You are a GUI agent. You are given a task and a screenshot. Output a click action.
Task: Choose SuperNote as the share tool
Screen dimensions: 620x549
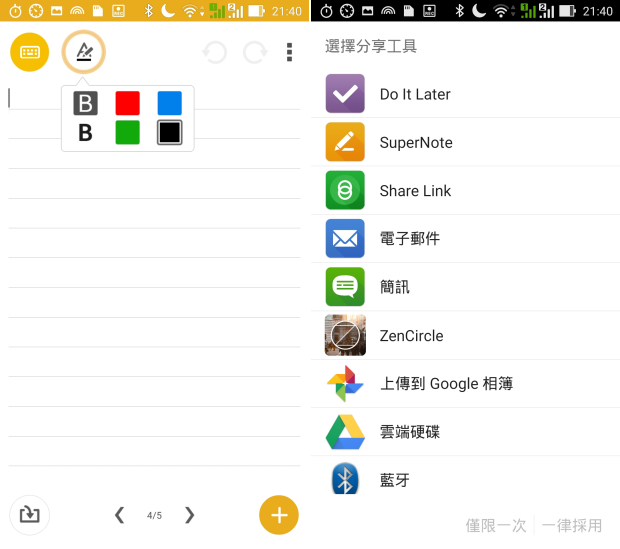[x=416, y=143]
